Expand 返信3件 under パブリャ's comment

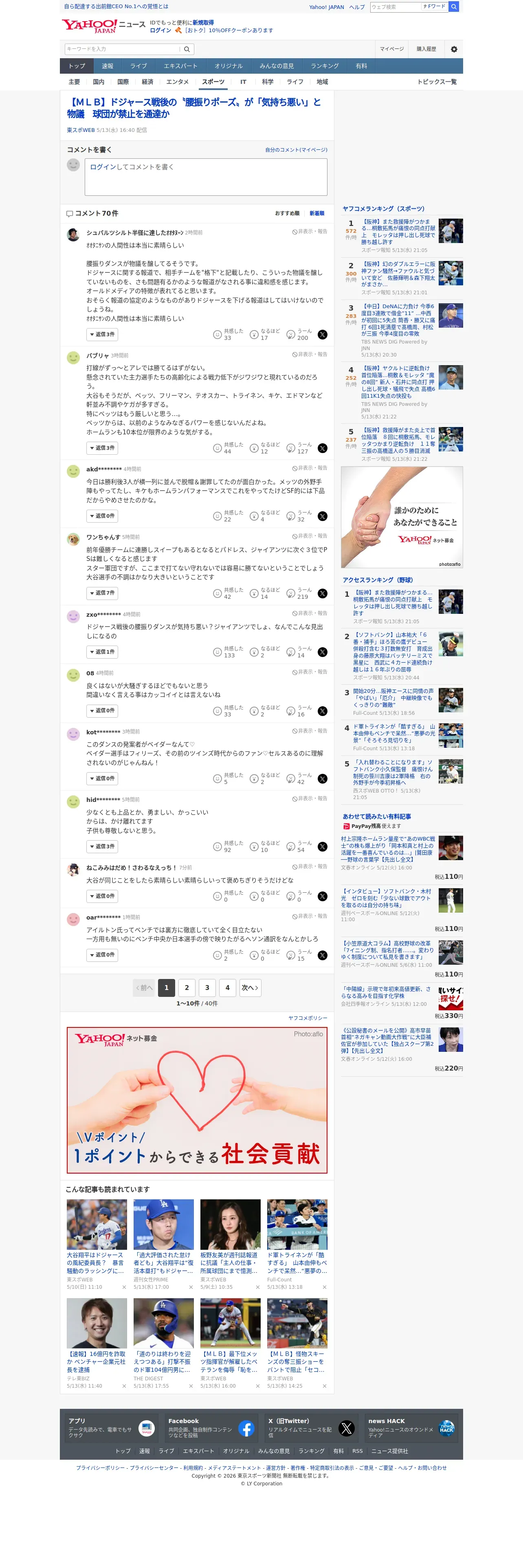pos(102,448)
